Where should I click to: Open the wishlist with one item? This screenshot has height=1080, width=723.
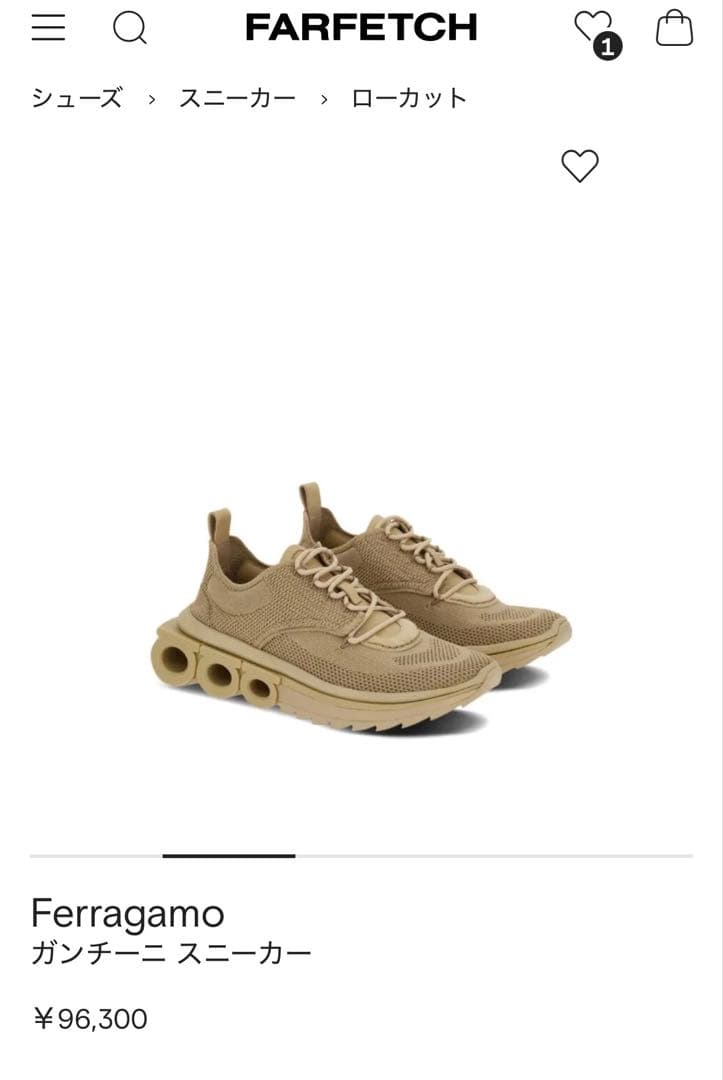(x=594, y=30)
